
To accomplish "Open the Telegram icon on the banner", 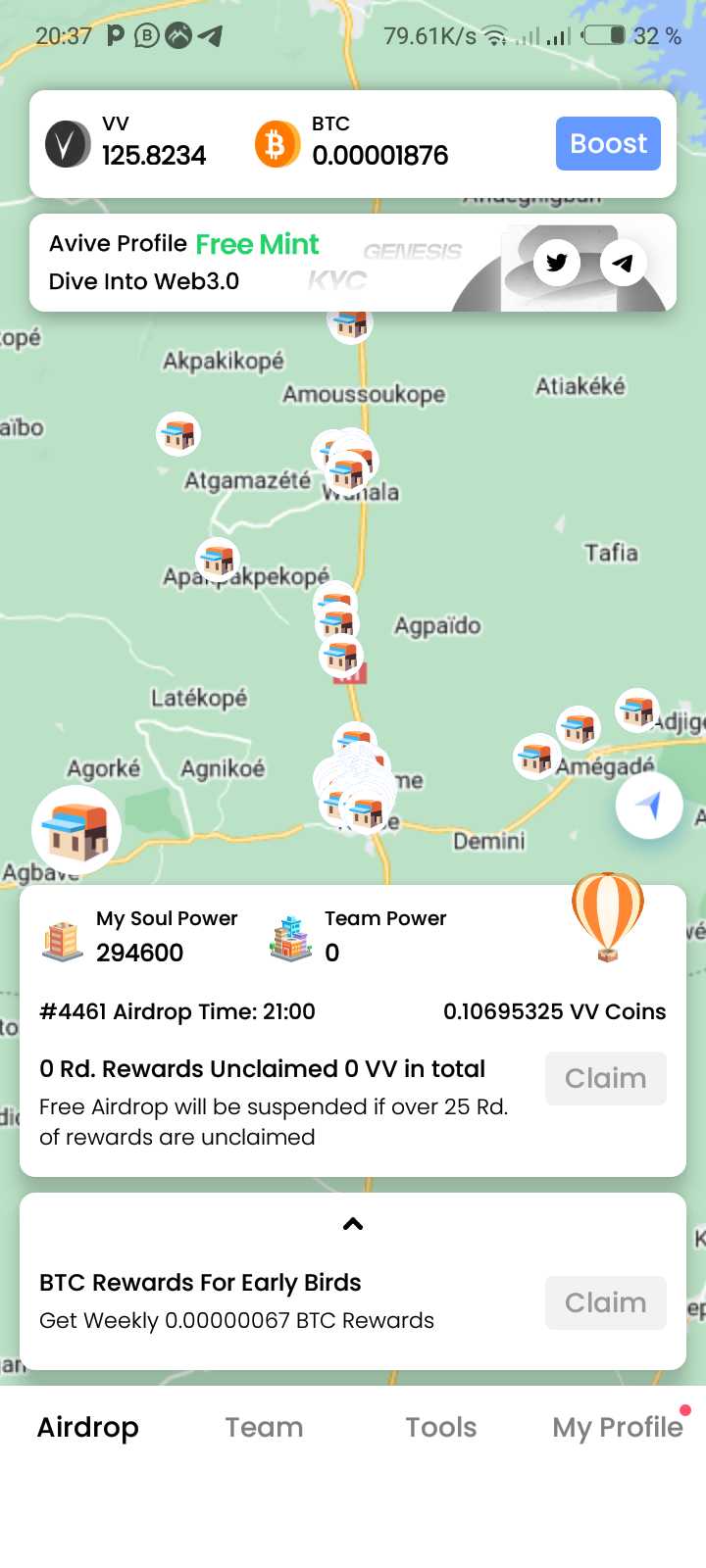I will 623,263.
